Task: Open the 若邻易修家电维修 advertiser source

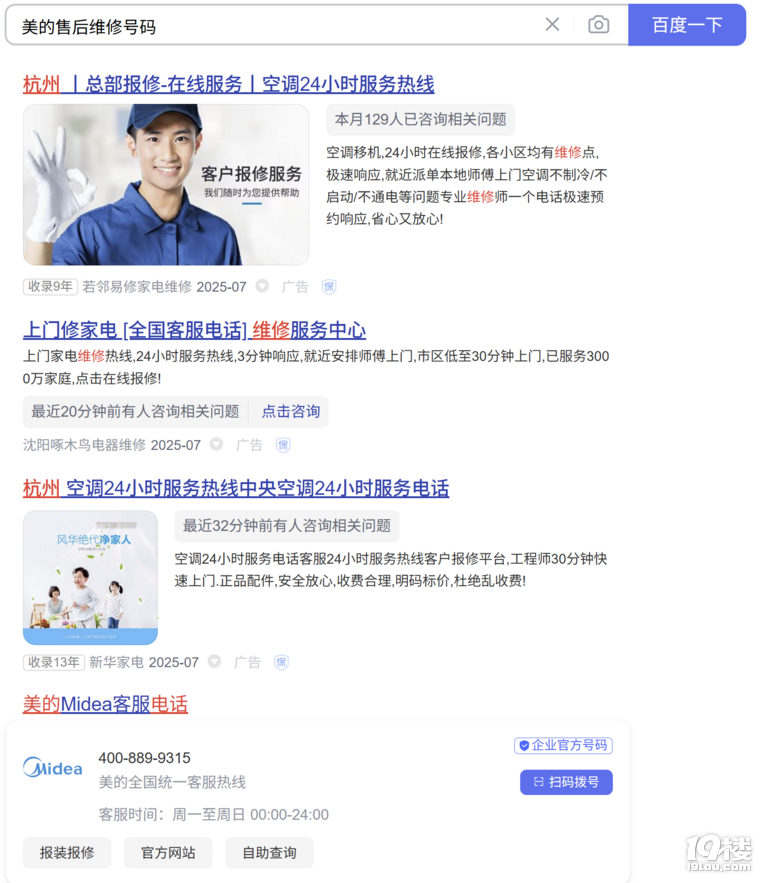Action: coord(136,287)
